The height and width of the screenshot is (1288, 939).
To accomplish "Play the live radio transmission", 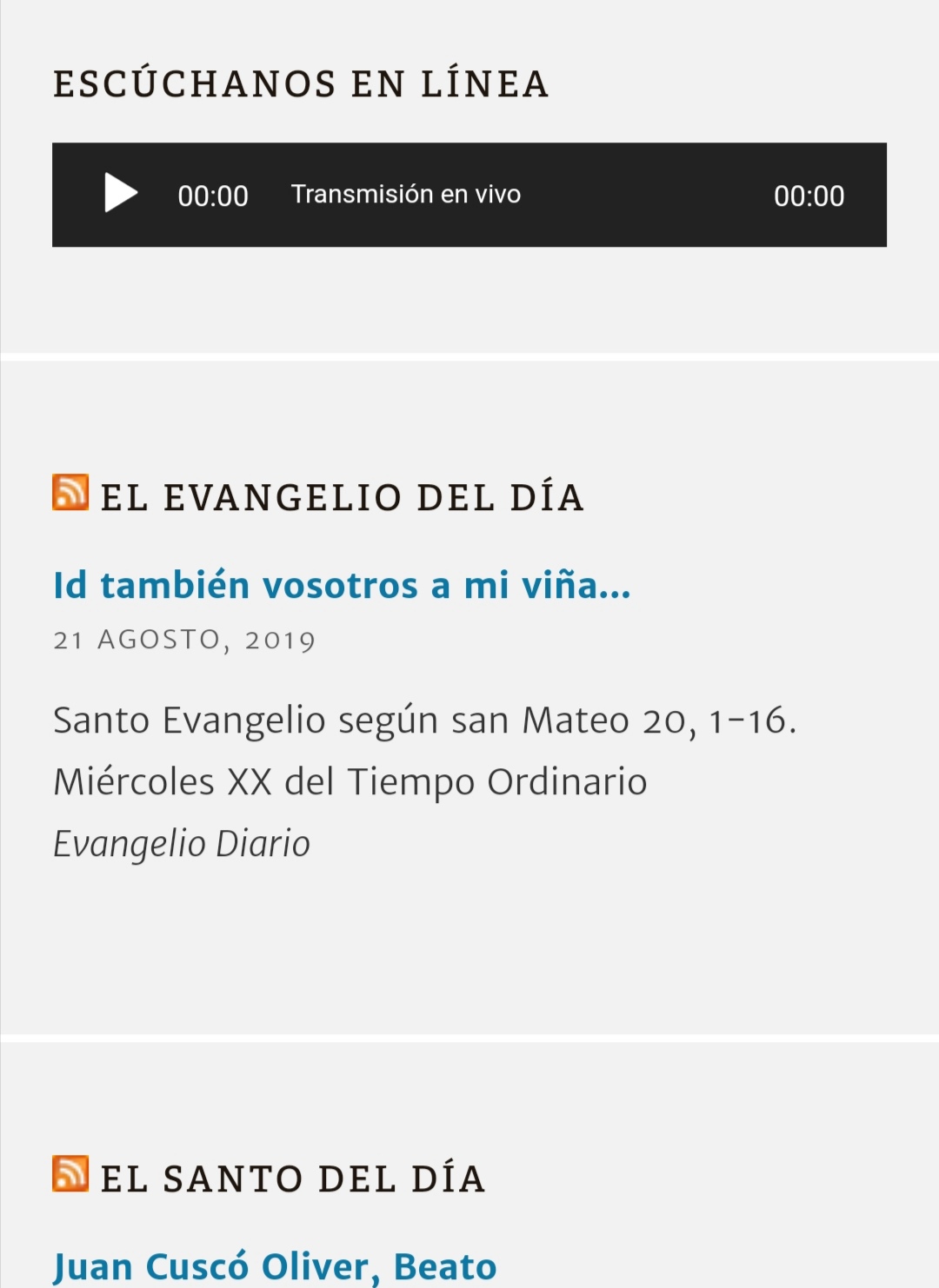I will coord(121,193).
